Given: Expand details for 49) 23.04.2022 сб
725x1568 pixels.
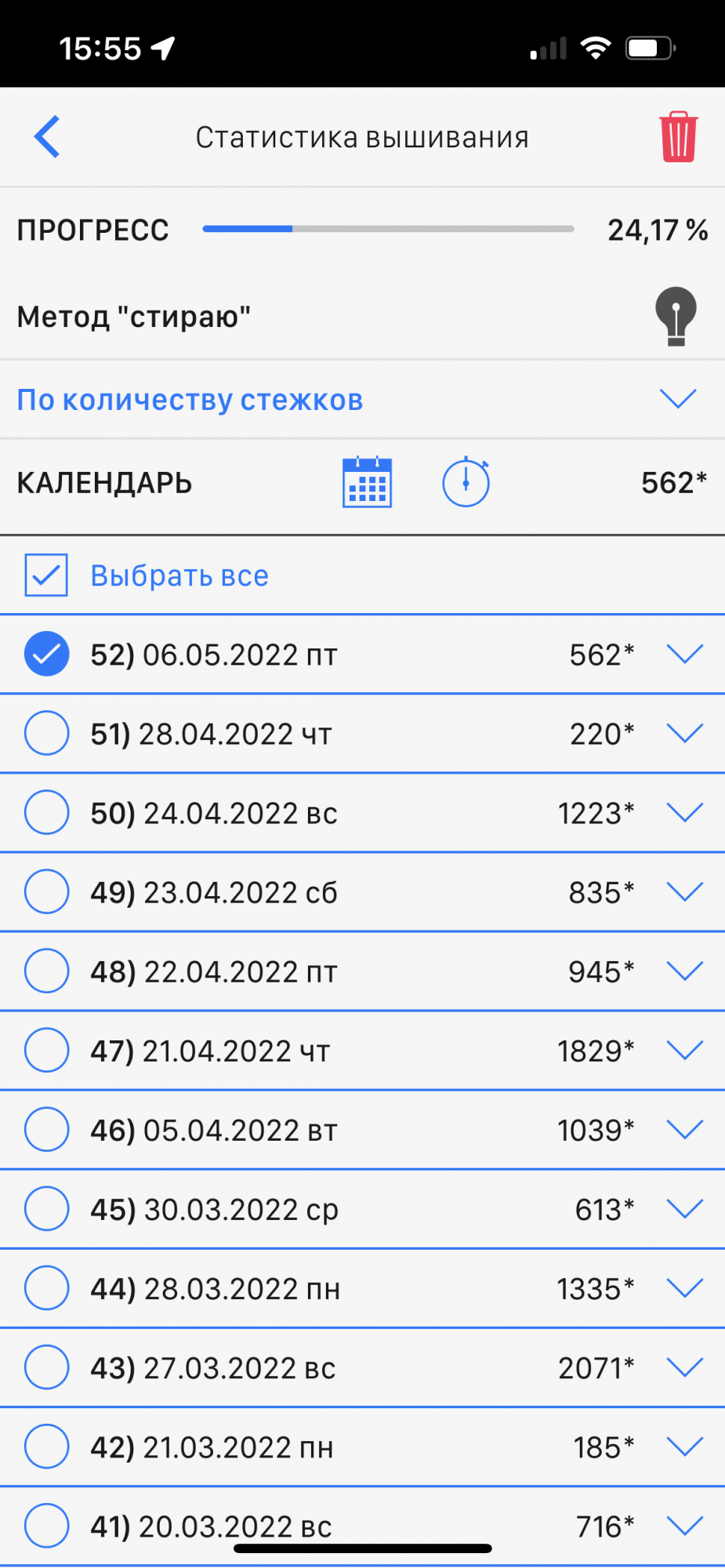Looking at the screenshot, I should pos(684,891).
